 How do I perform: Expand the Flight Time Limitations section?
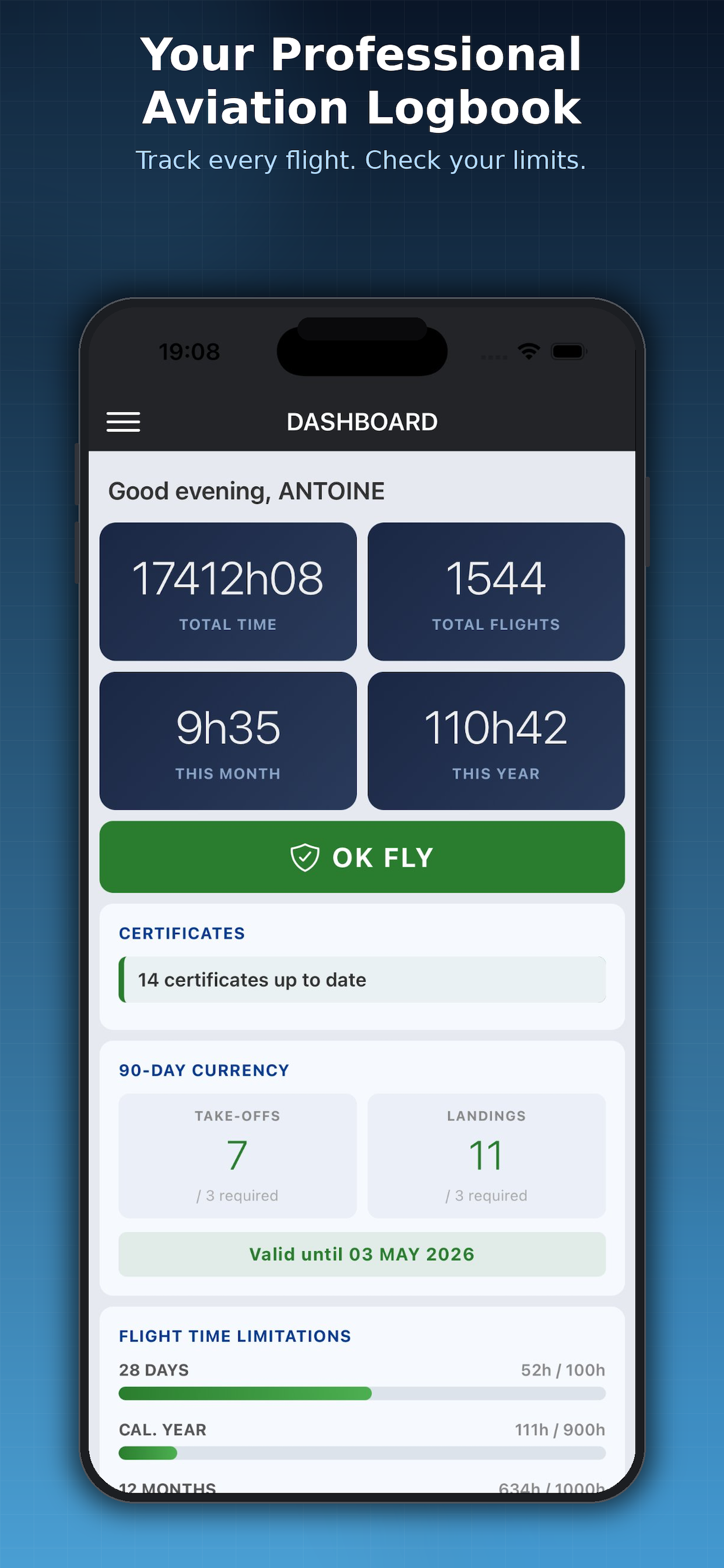click(x=235, y=1335)
